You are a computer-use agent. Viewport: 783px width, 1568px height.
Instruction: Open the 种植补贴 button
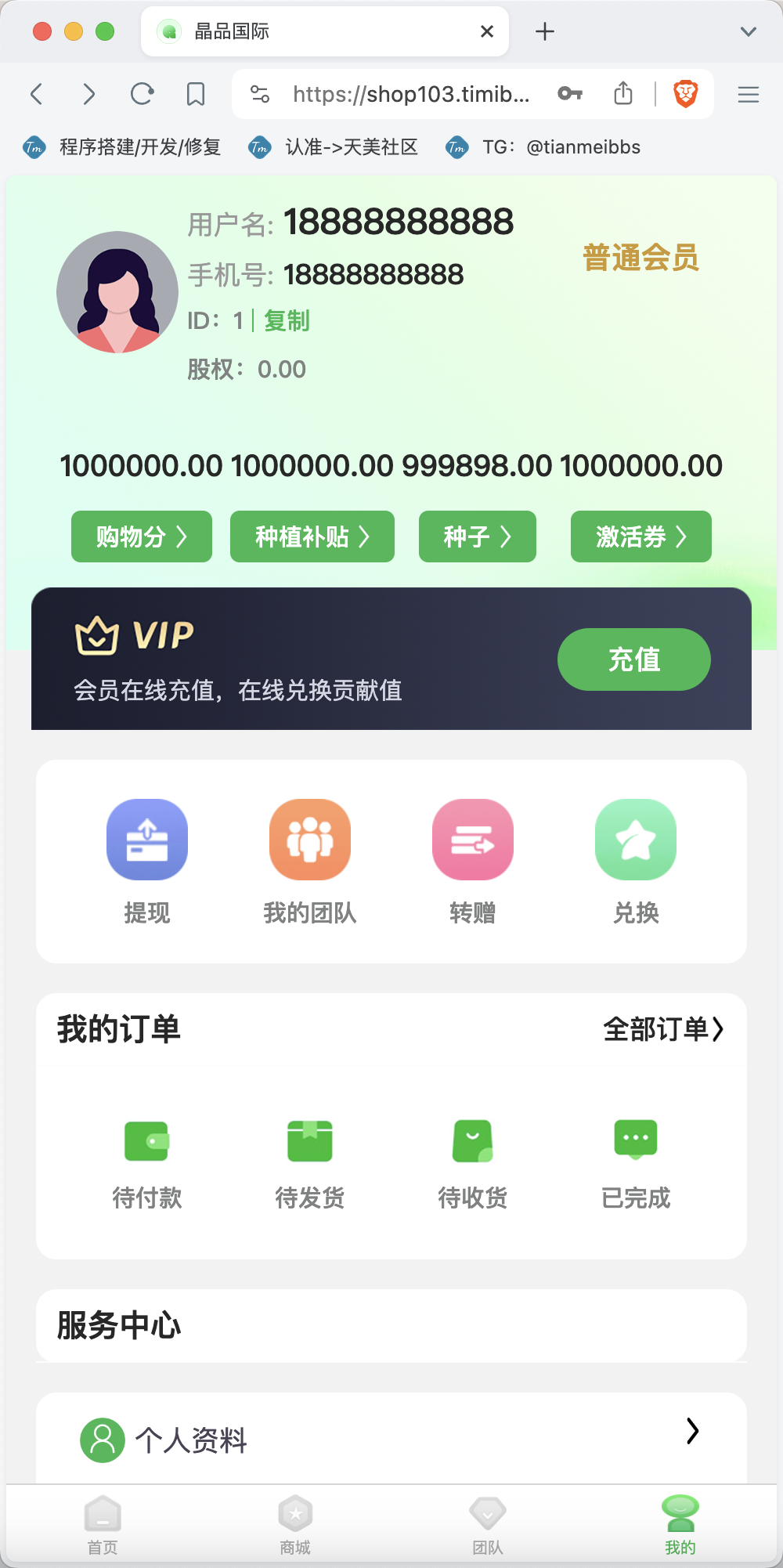tap(312, 537)
